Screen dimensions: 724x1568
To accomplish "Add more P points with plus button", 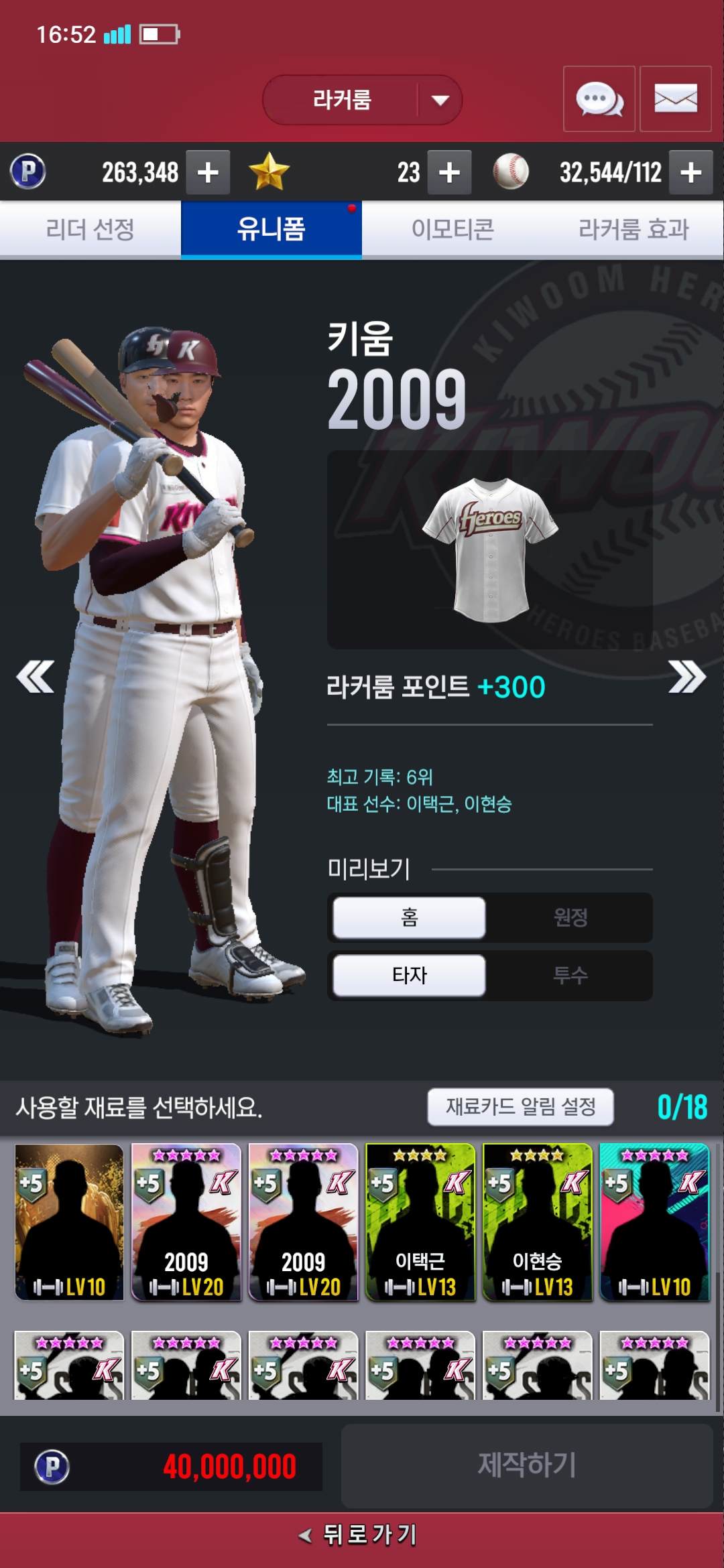I will 208,172.
